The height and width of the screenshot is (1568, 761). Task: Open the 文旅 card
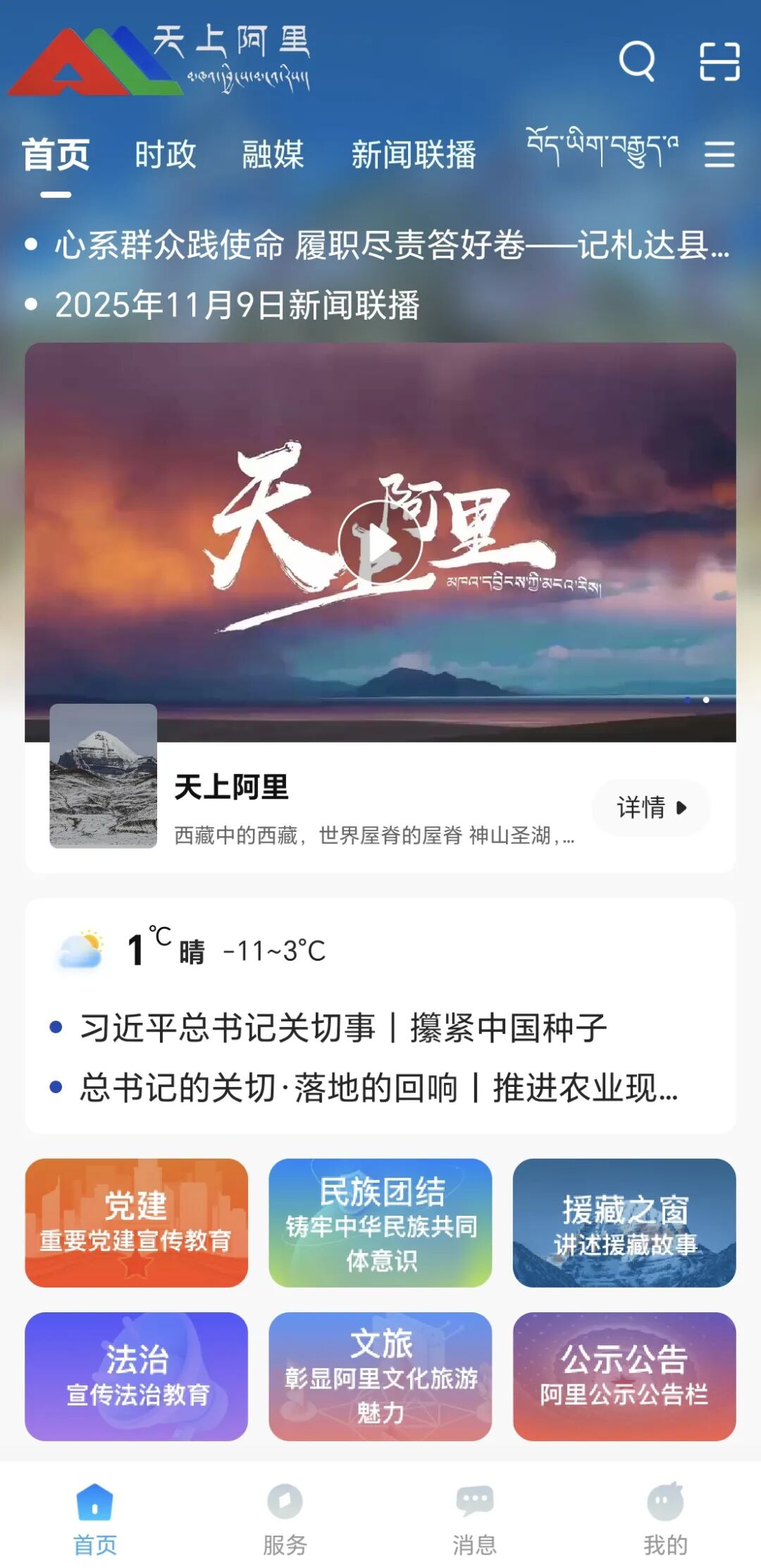click(x=380, y=1376)
